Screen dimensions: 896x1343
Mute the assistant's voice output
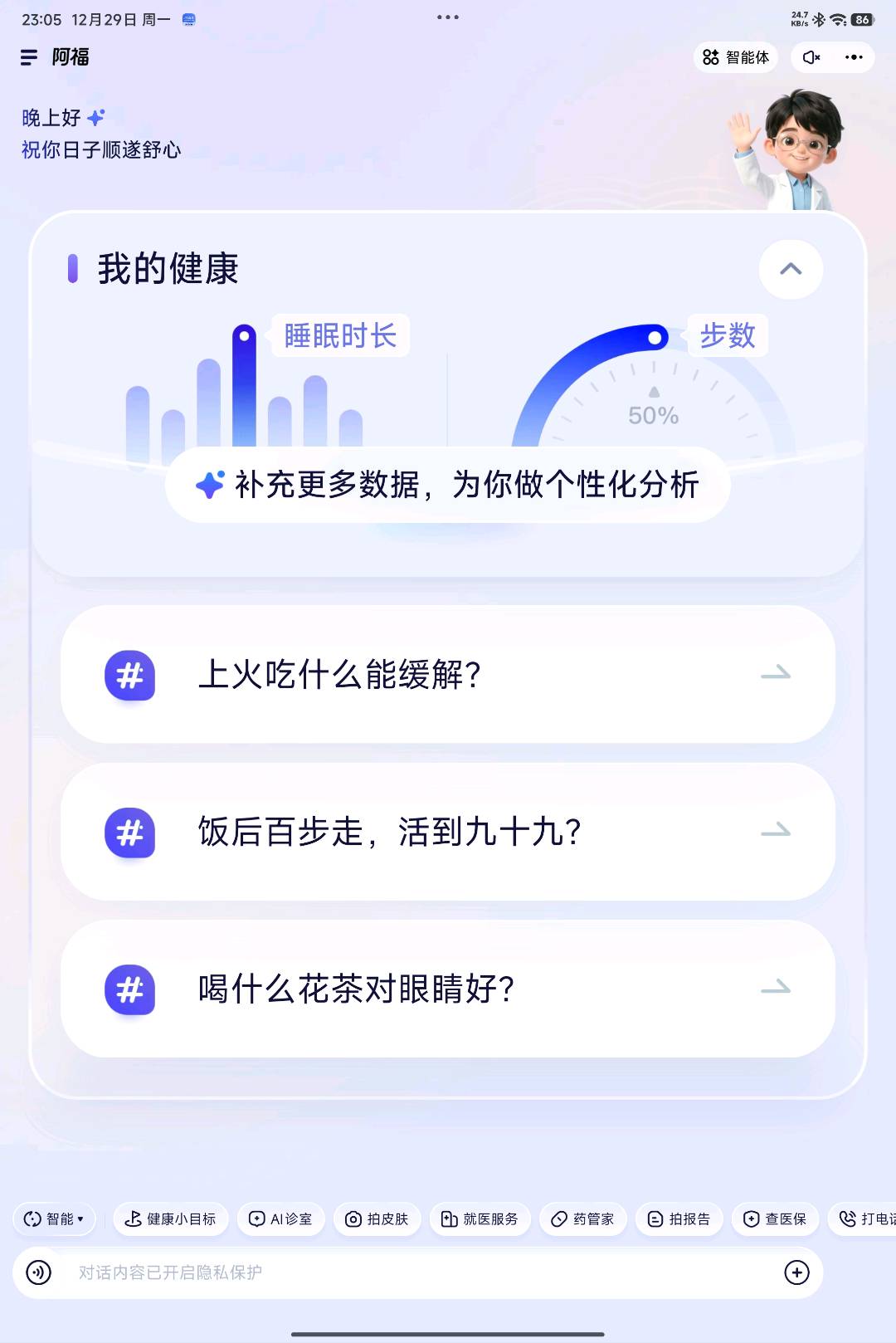[x=811, y=57]
